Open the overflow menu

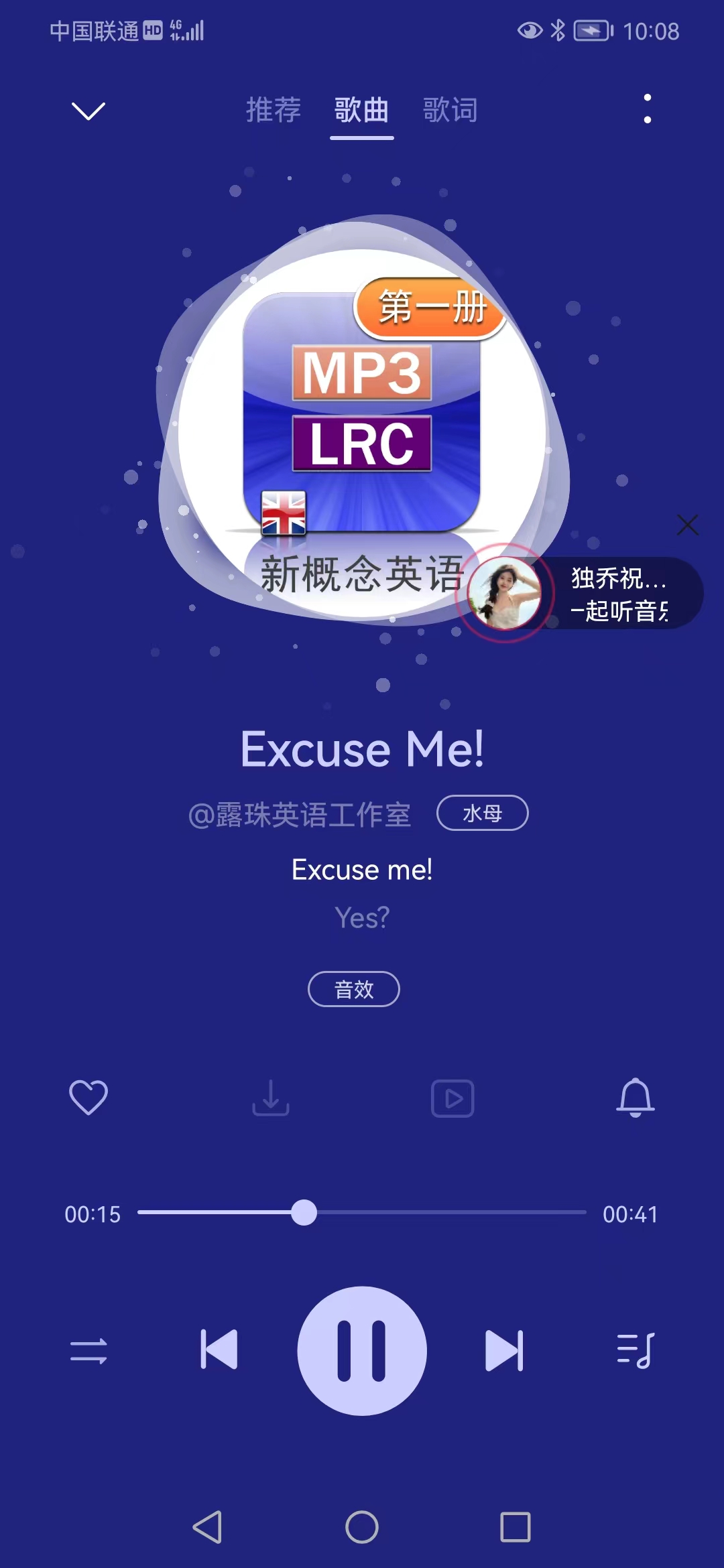pyautogui.click(x=647, y=109)
